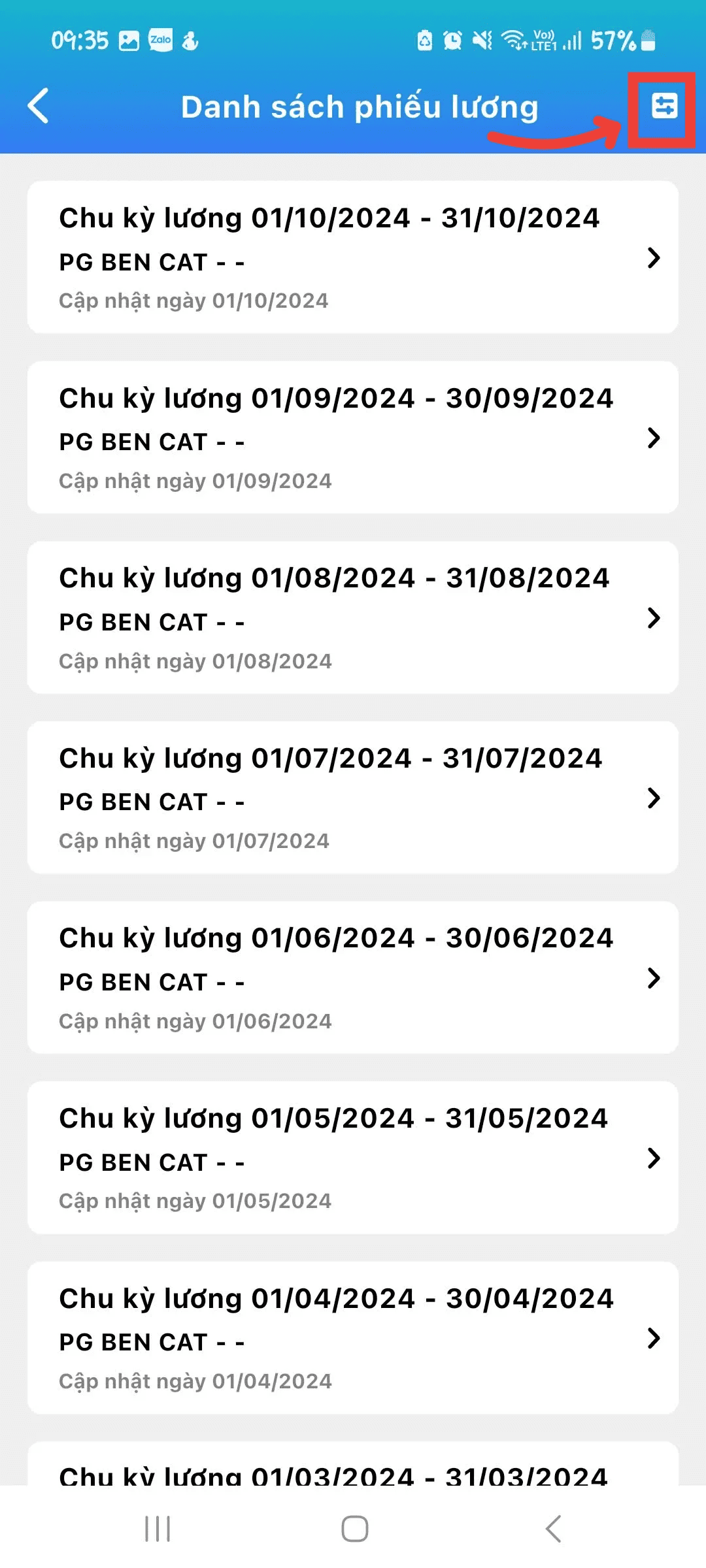
Task: Select pay cycle 01/05/2024 - 31/05/2024
Action: [x=352, y=1158]
